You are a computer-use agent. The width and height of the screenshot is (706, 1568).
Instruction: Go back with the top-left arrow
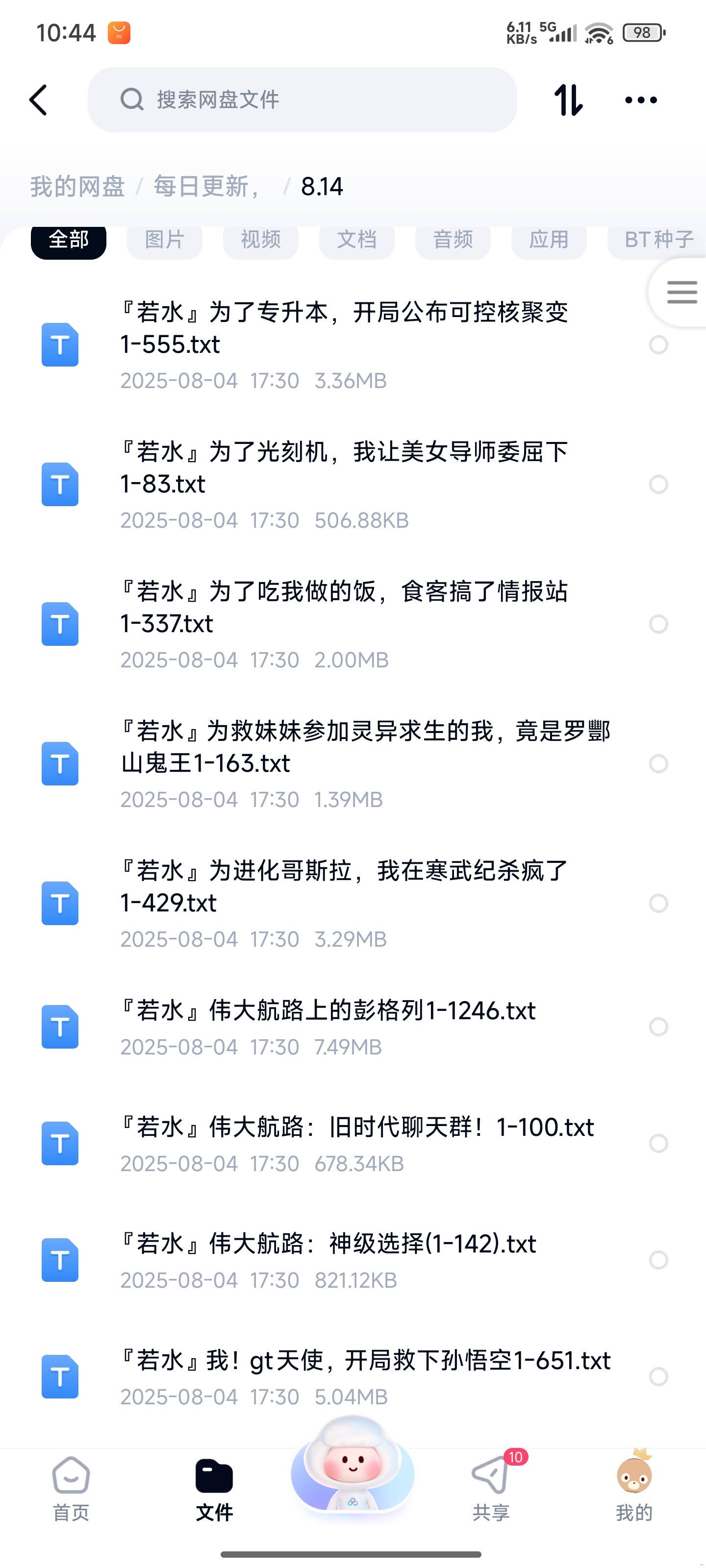(38, 100)
